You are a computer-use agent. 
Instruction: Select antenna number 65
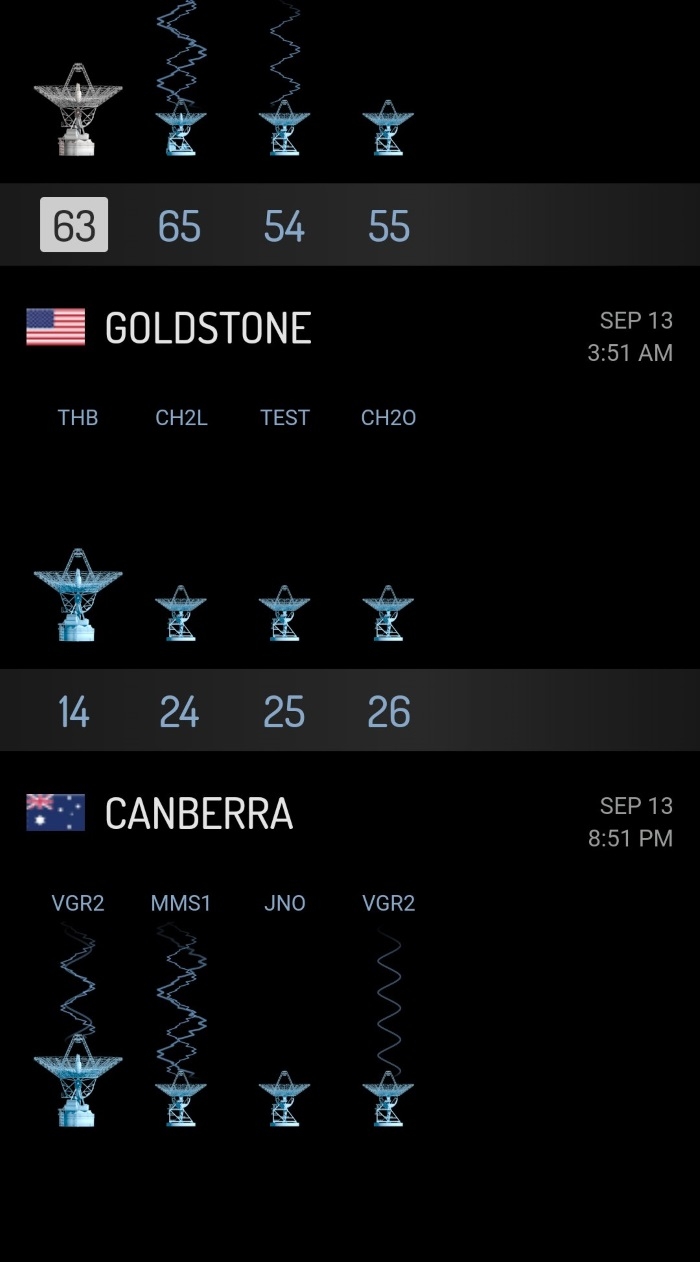179,226
